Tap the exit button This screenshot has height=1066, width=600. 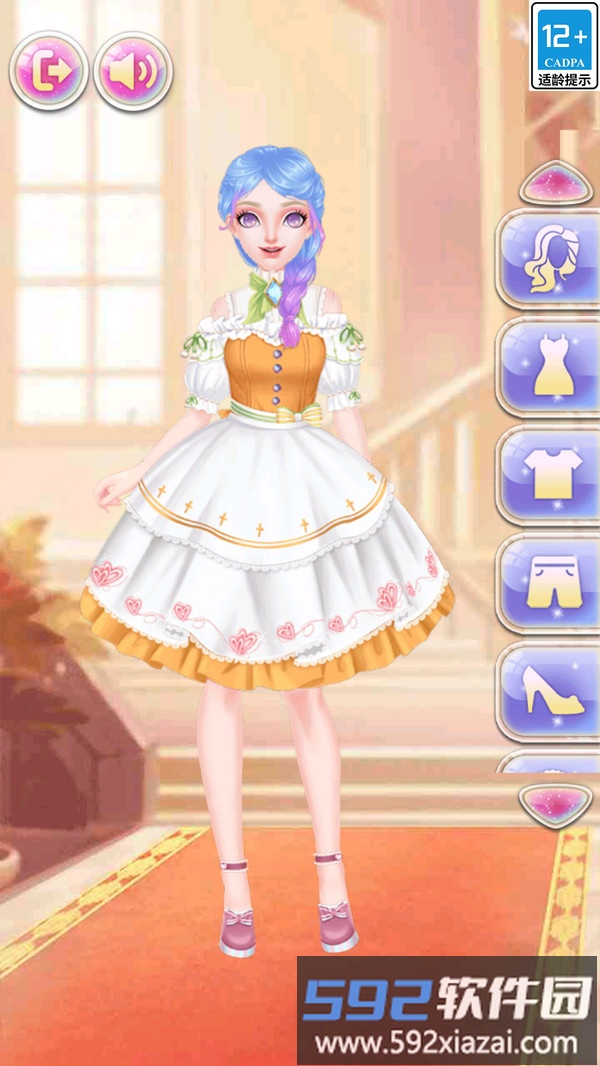(x=48, y=71)
